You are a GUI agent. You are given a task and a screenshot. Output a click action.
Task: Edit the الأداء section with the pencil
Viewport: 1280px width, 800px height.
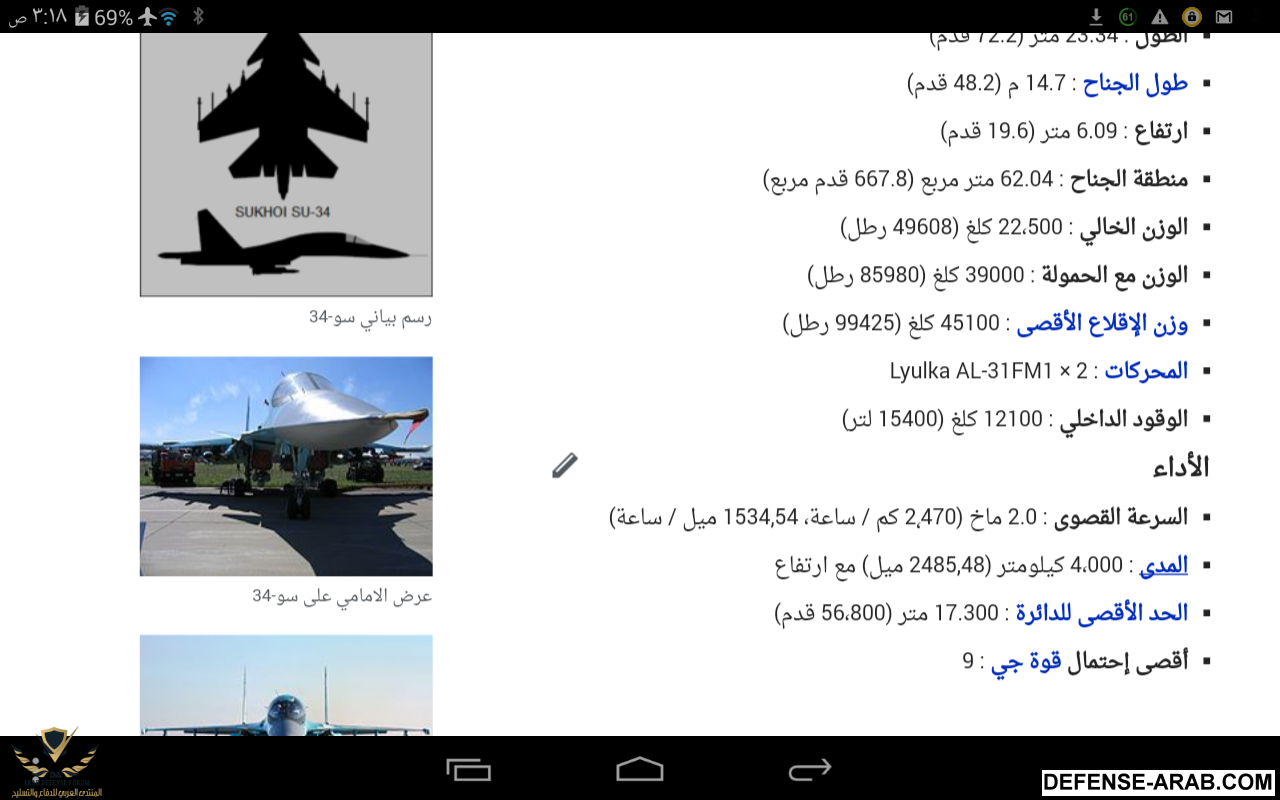[x=565, y=465]
